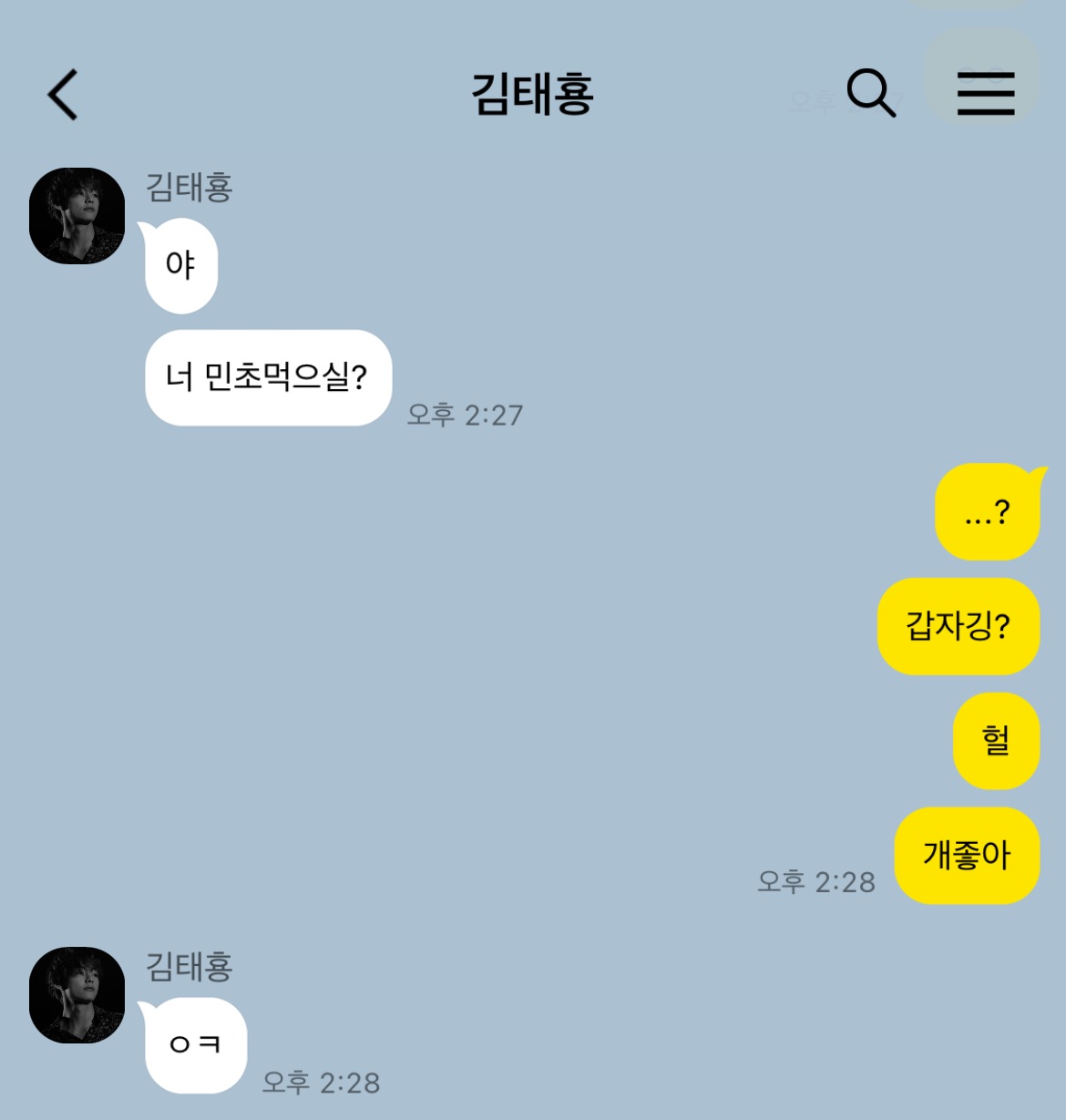Search within the 김태흉 chat
Image resolution: width=1066 pixels, height=1120 pixels.
870,93
